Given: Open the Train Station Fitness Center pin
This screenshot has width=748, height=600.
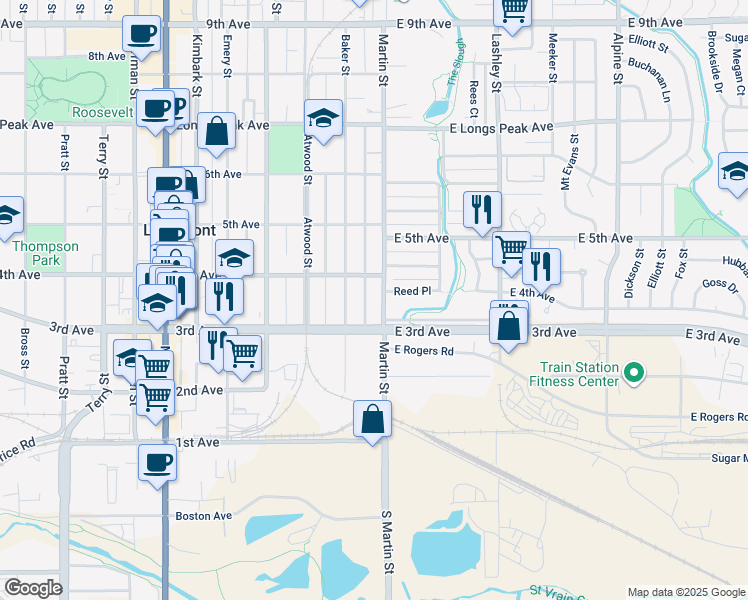Looking at the screenshot, I should pos(633,375).
